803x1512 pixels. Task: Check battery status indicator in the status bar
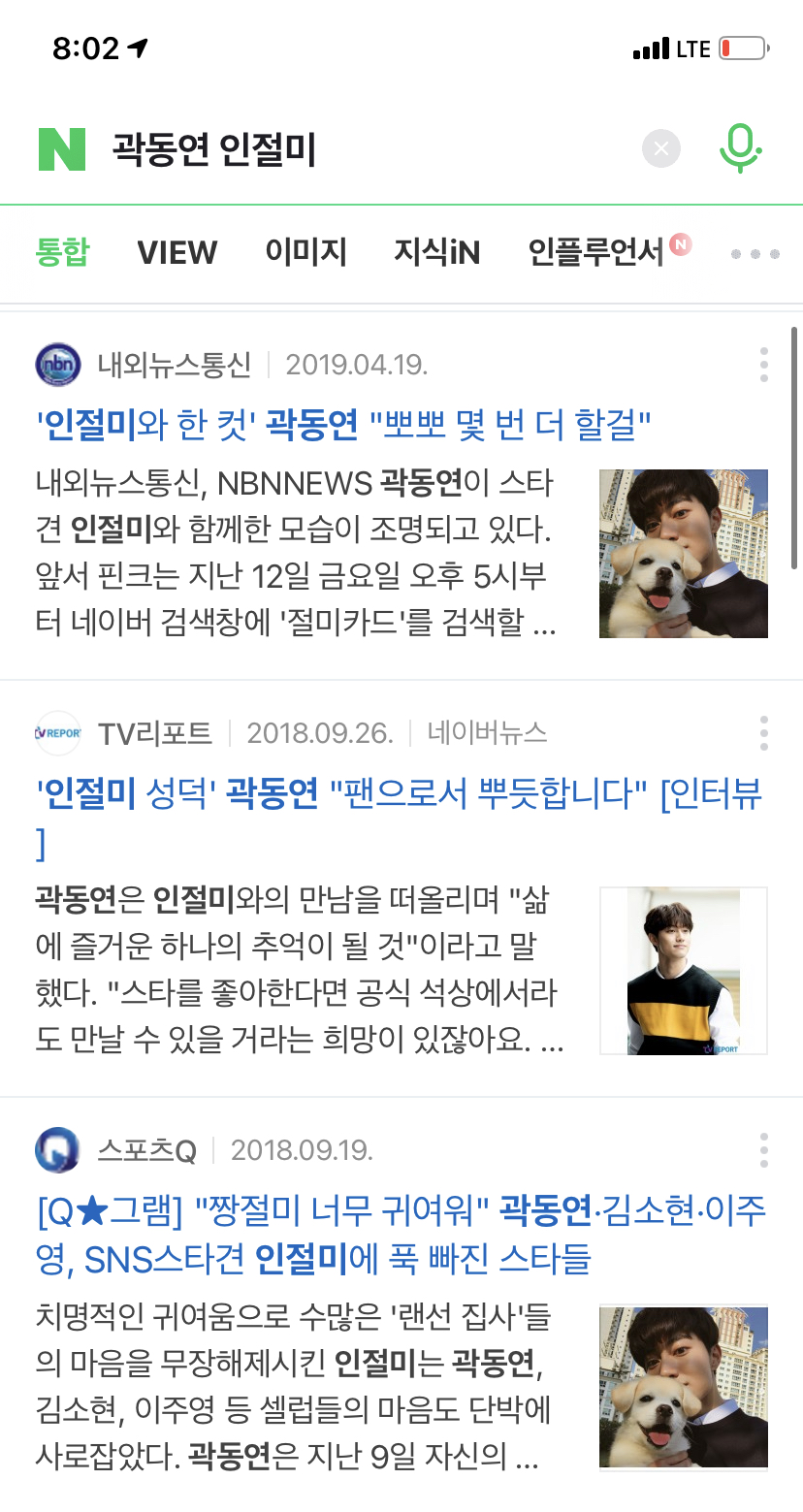click(742, 48)
